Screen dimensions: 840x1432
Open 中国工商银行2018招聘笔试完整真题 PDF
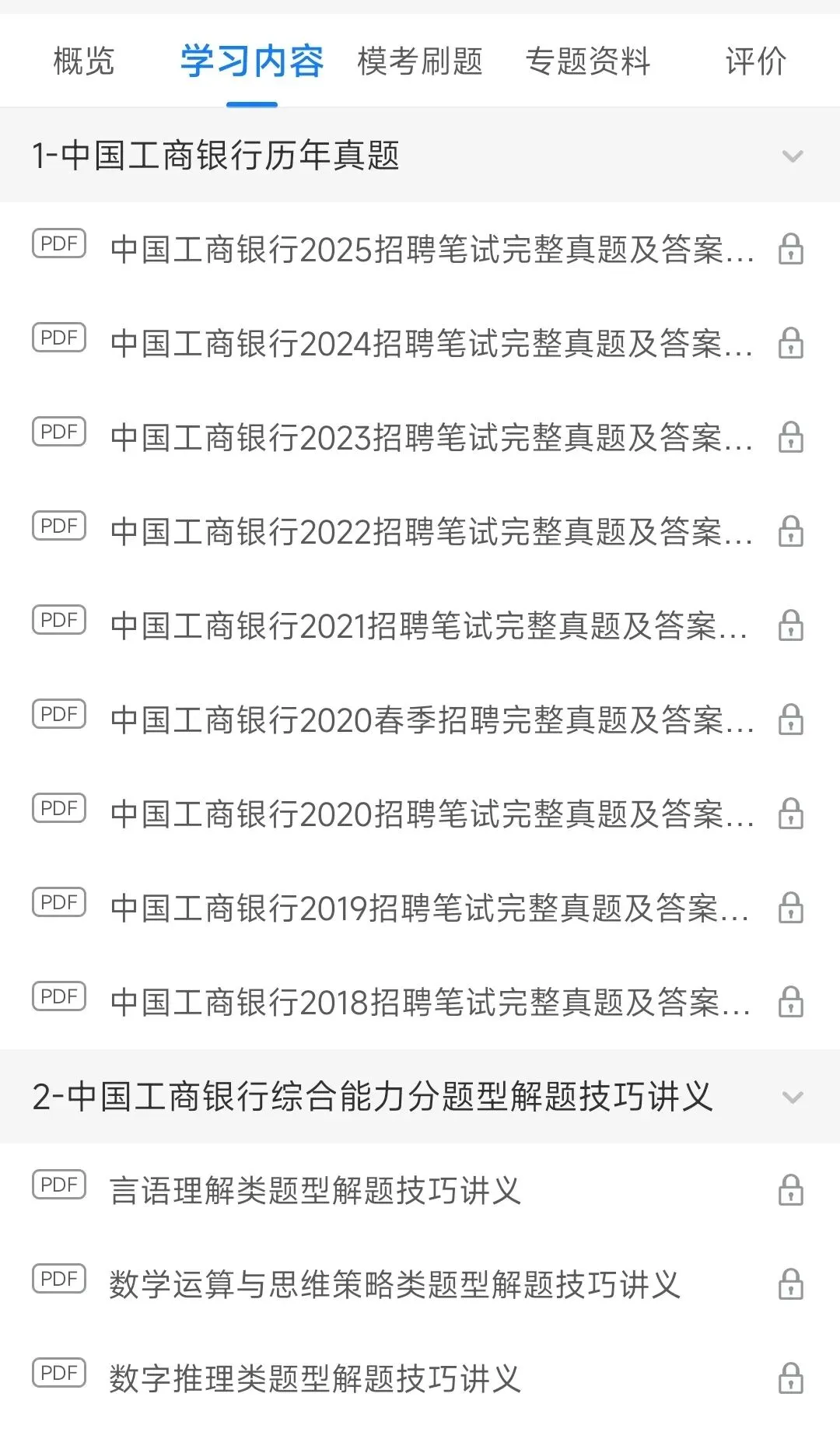432,1003
